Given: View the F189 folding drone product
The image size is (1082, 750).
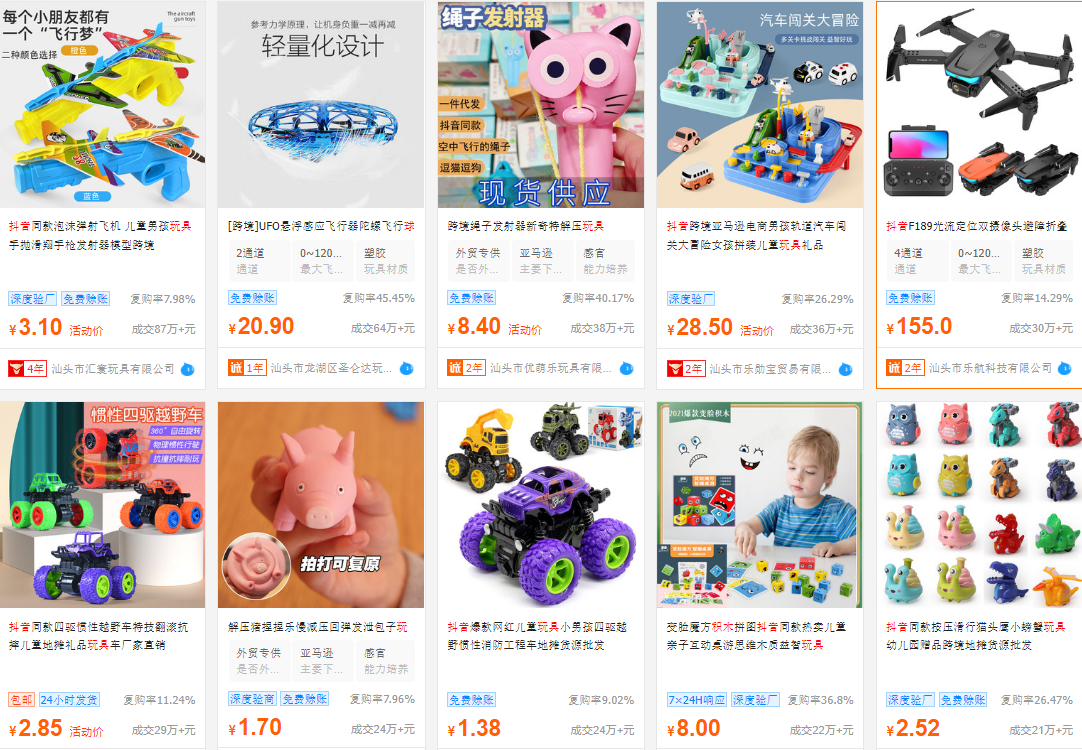Looking at the screenshot, I should [x=979, y=104].
